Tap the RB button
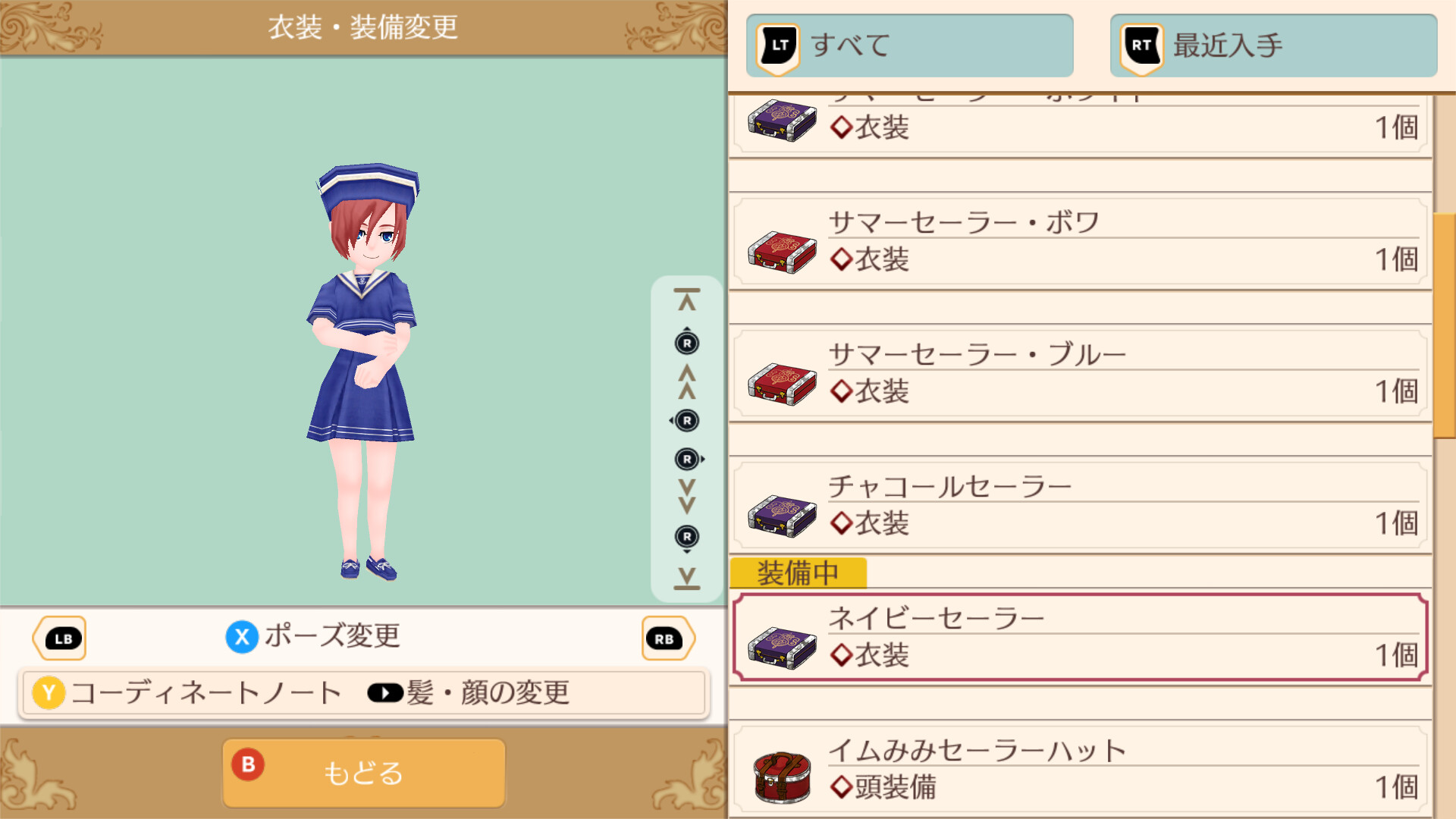 point(667,639)
